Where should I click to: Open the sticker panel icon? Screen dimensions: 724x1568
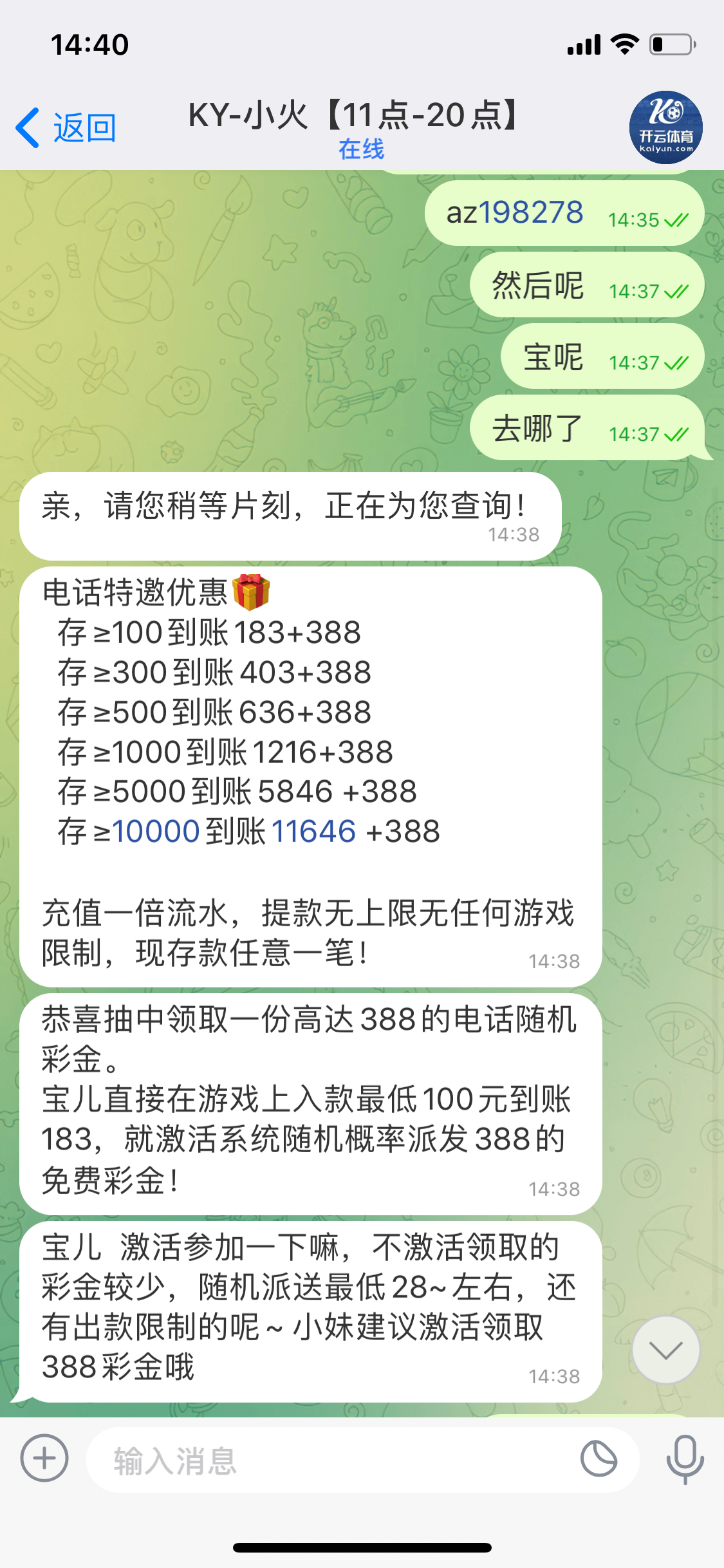(599, 1459)
